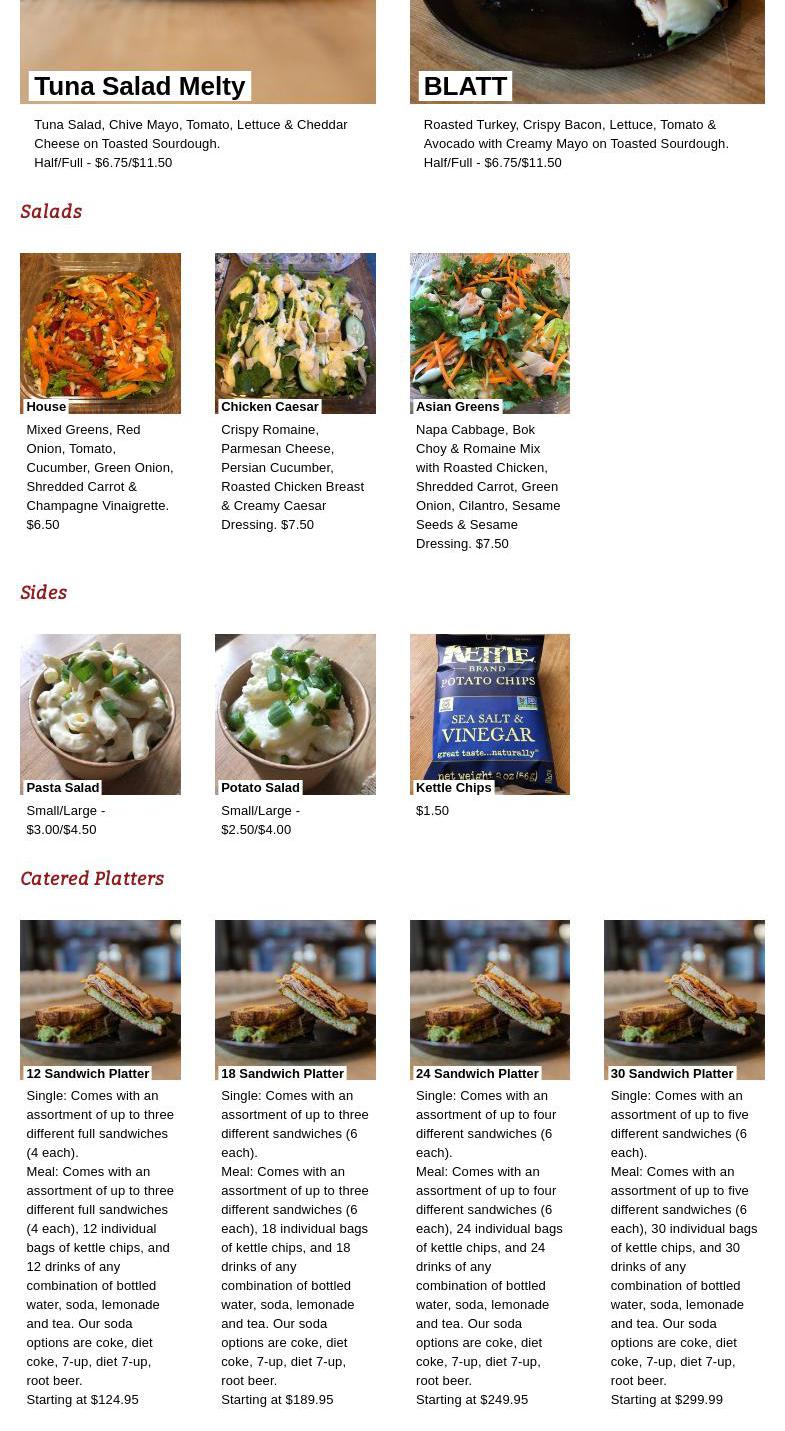Screen dimensions: 785x1431
Task: View the Chicken Caesar salad
Action: 295,333
